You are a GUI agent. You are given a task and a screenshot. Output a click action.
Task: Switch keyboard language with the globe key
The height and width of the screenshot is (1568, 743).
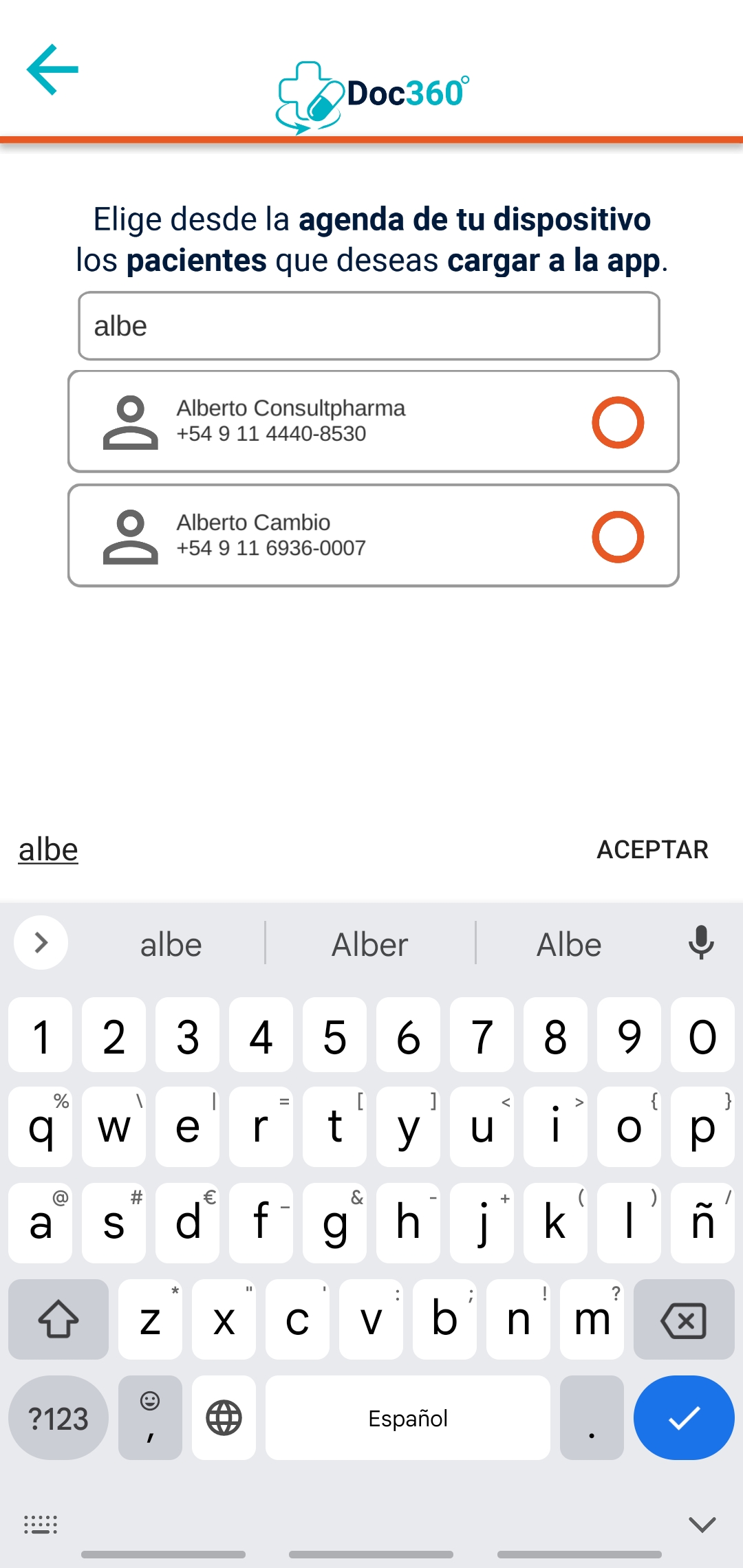224,1418
